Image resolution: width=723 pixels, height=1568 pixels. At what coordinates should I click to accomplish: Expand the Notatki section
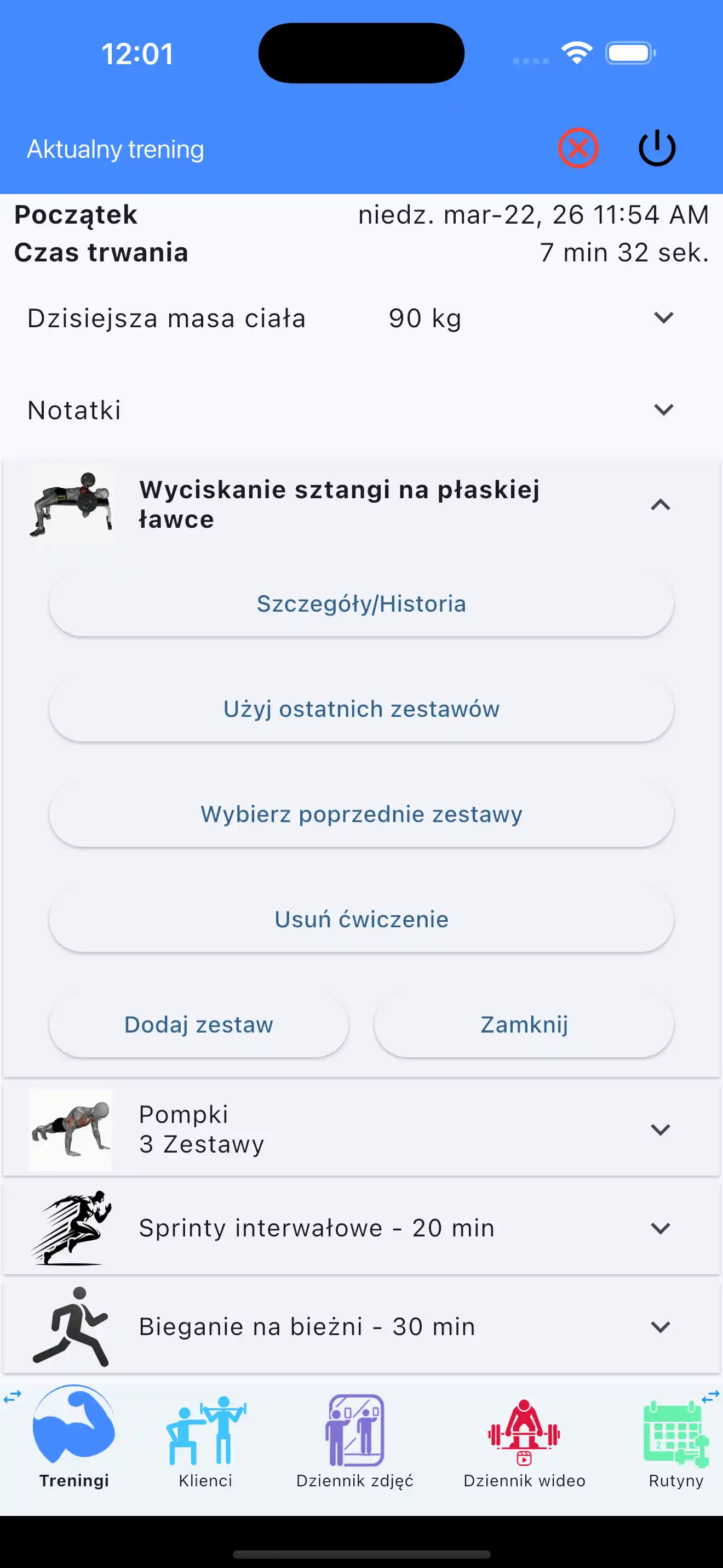[663, 409]
